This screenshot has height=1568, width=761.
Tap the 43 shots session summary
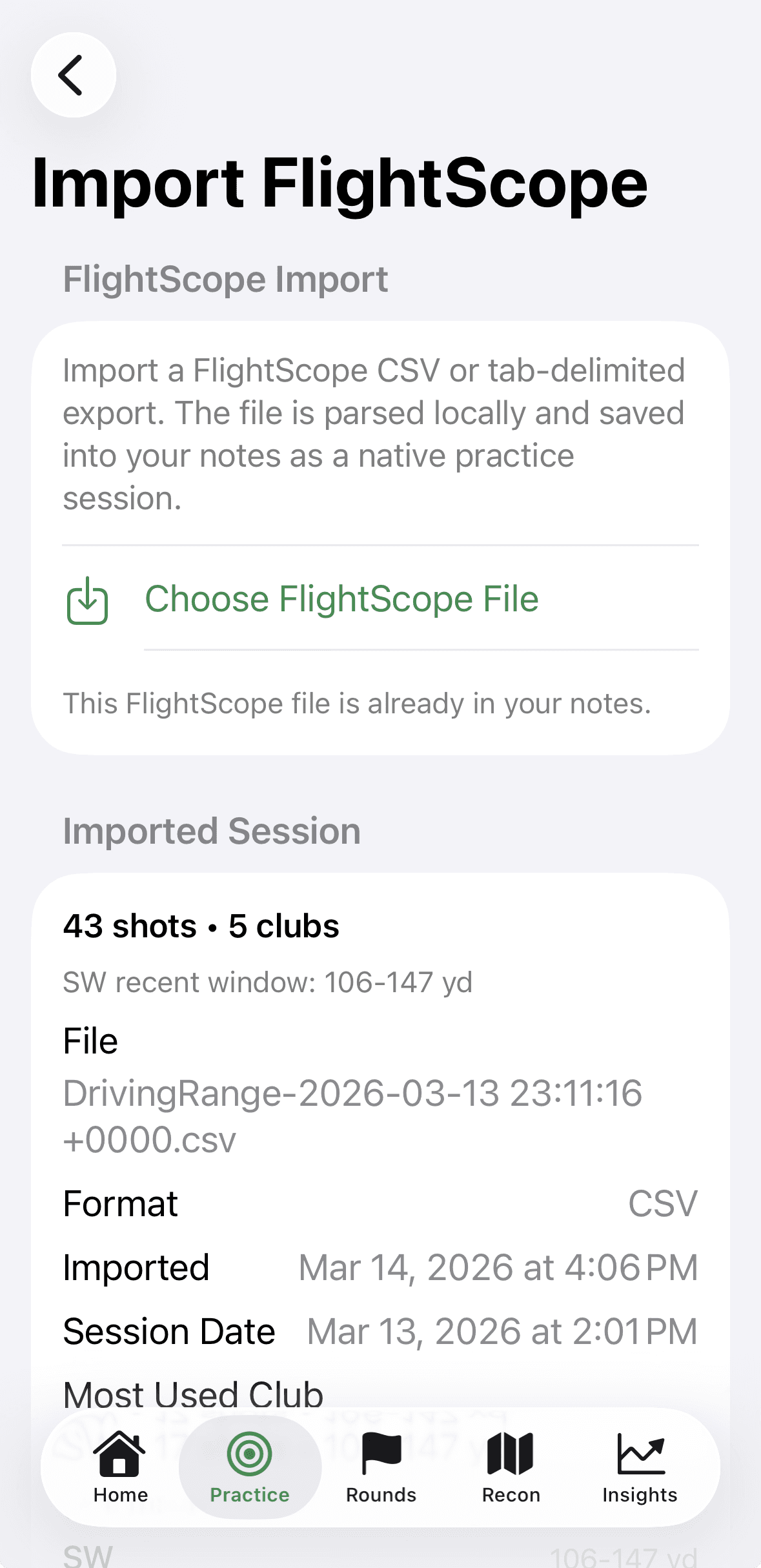200,926
